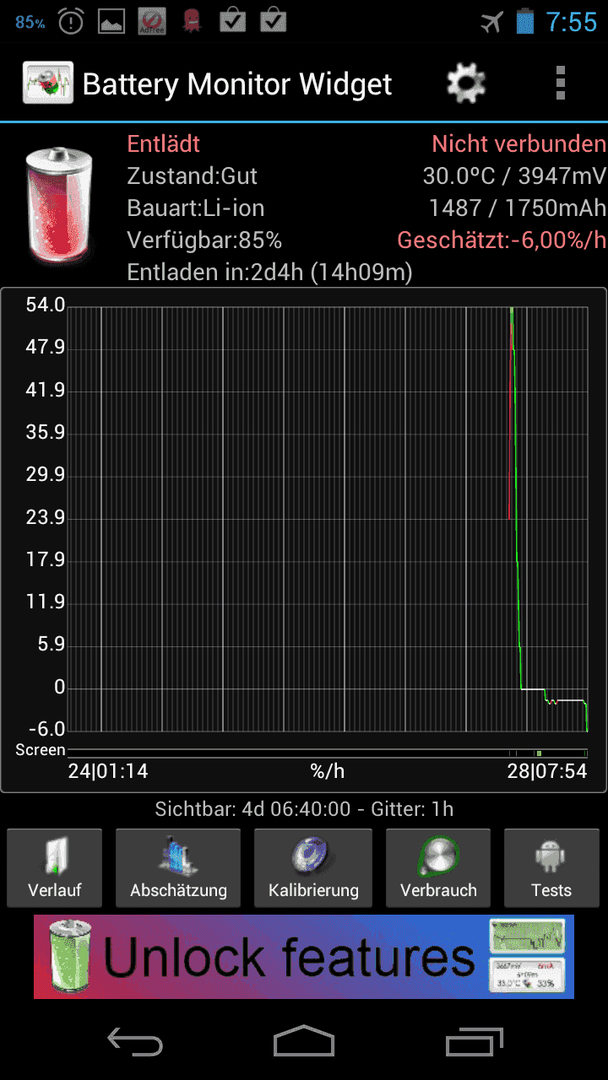This screenshot has width=608, height=1080.
Task: Open the Tests section
Action: pyautogui.click(x=552, y=868)
